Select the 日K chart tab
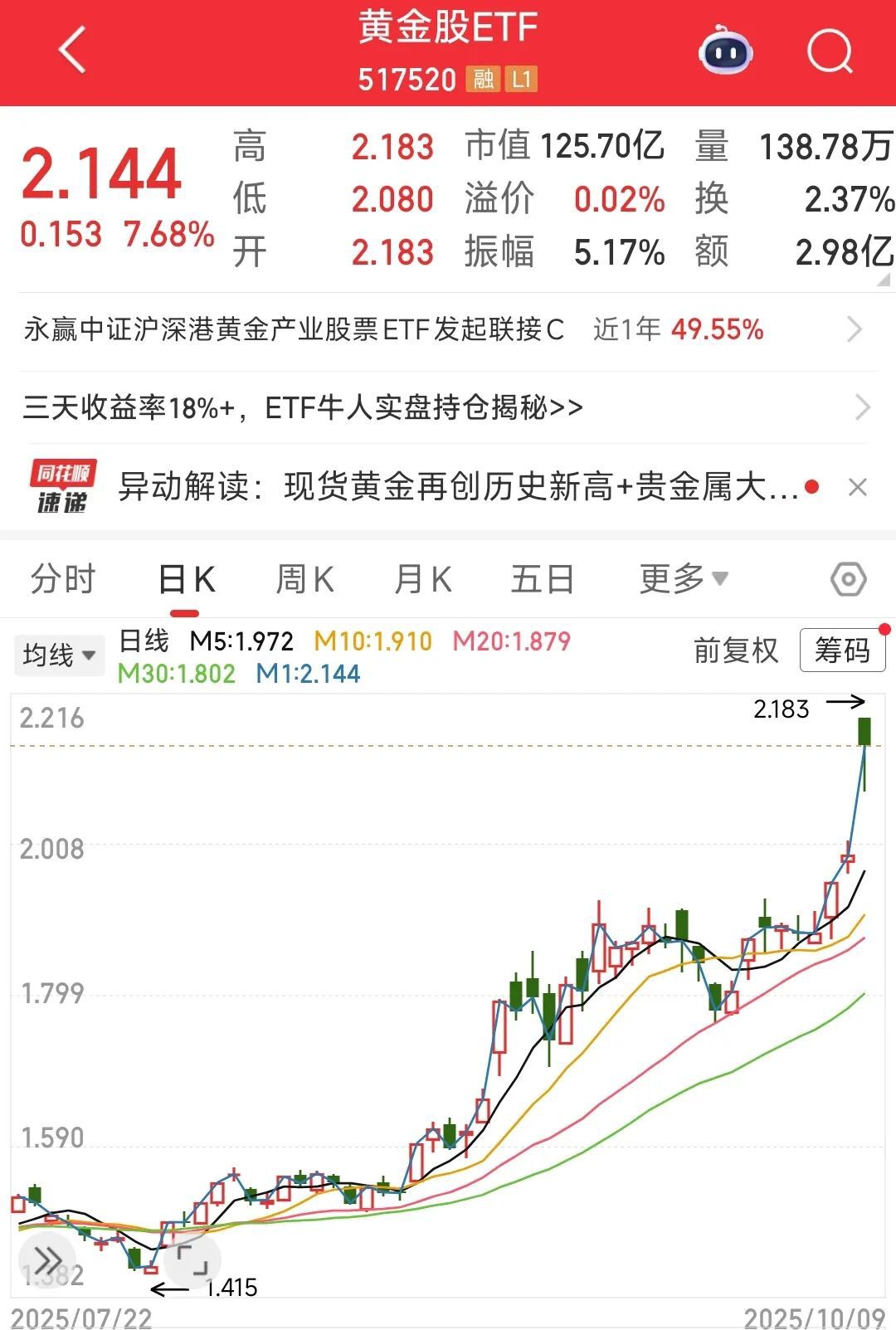 186,579
